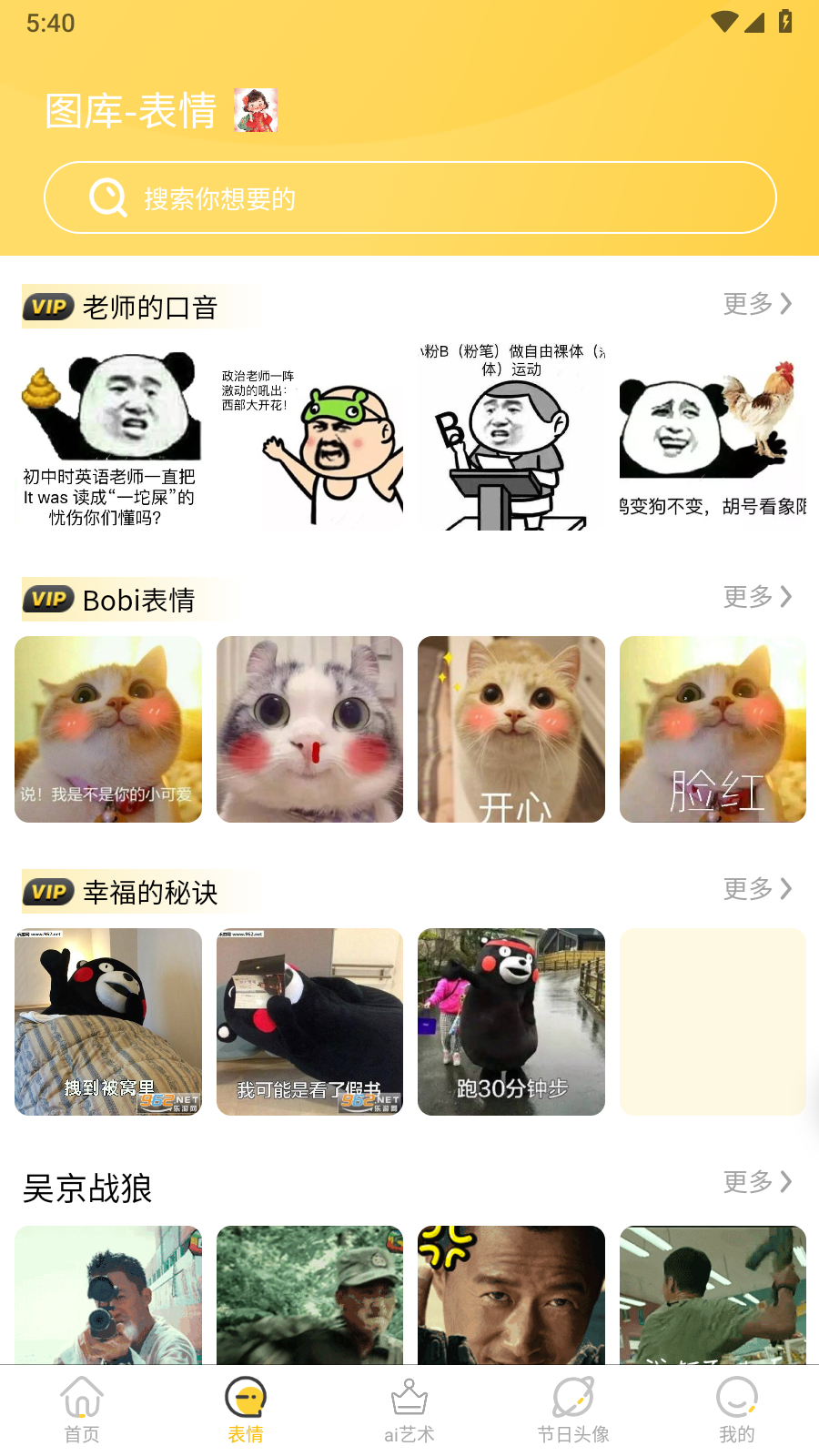Open the 粉笔做自由裸体运动 meme
This screenshot has height=1456, width=819.
[511, 437]
